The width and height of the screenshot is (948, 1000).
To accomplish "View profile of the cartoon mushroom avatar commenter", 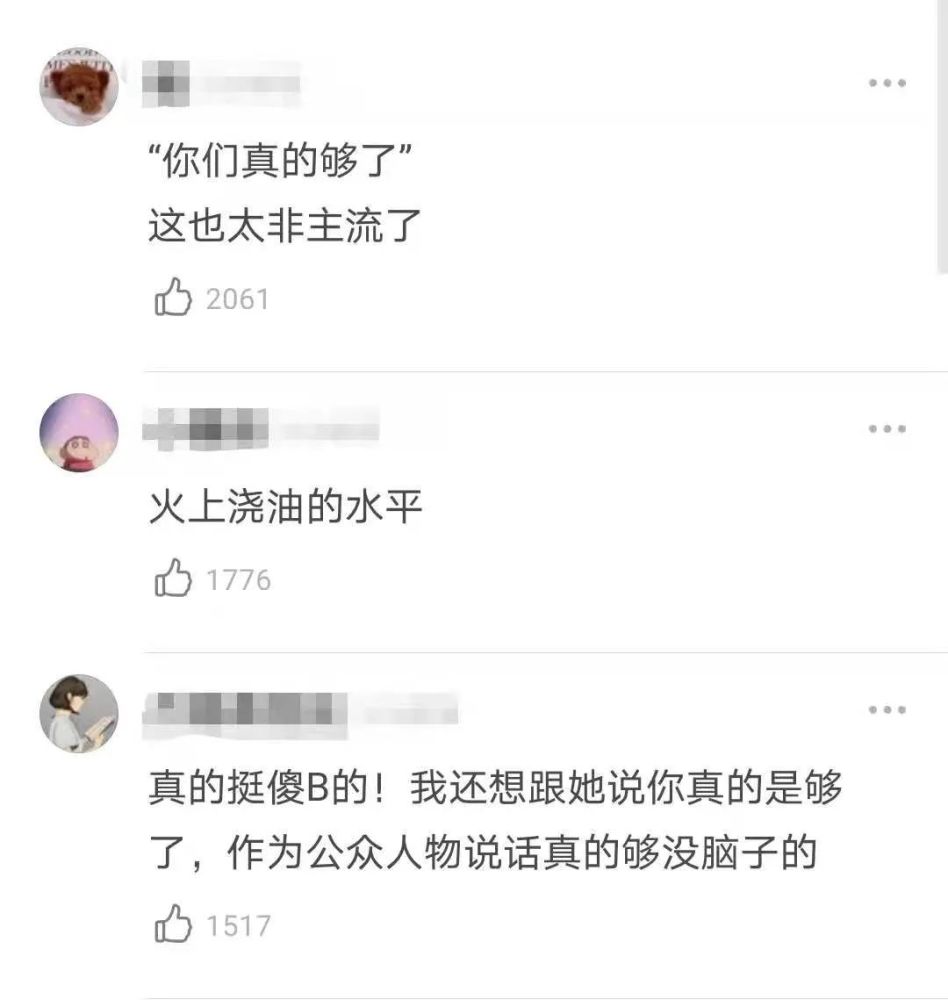I will point(79,433).
